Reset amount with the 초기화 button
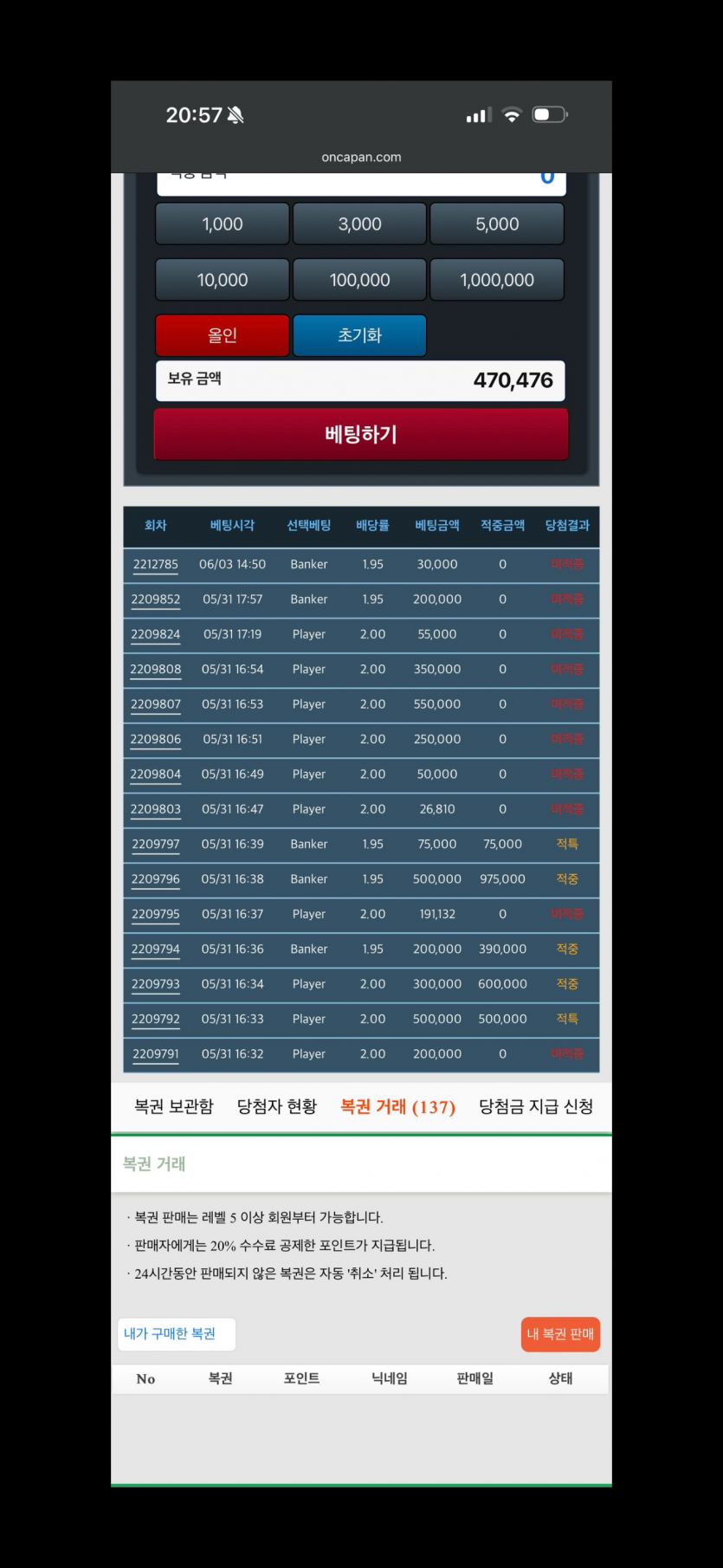 click(x=359, y=335)
